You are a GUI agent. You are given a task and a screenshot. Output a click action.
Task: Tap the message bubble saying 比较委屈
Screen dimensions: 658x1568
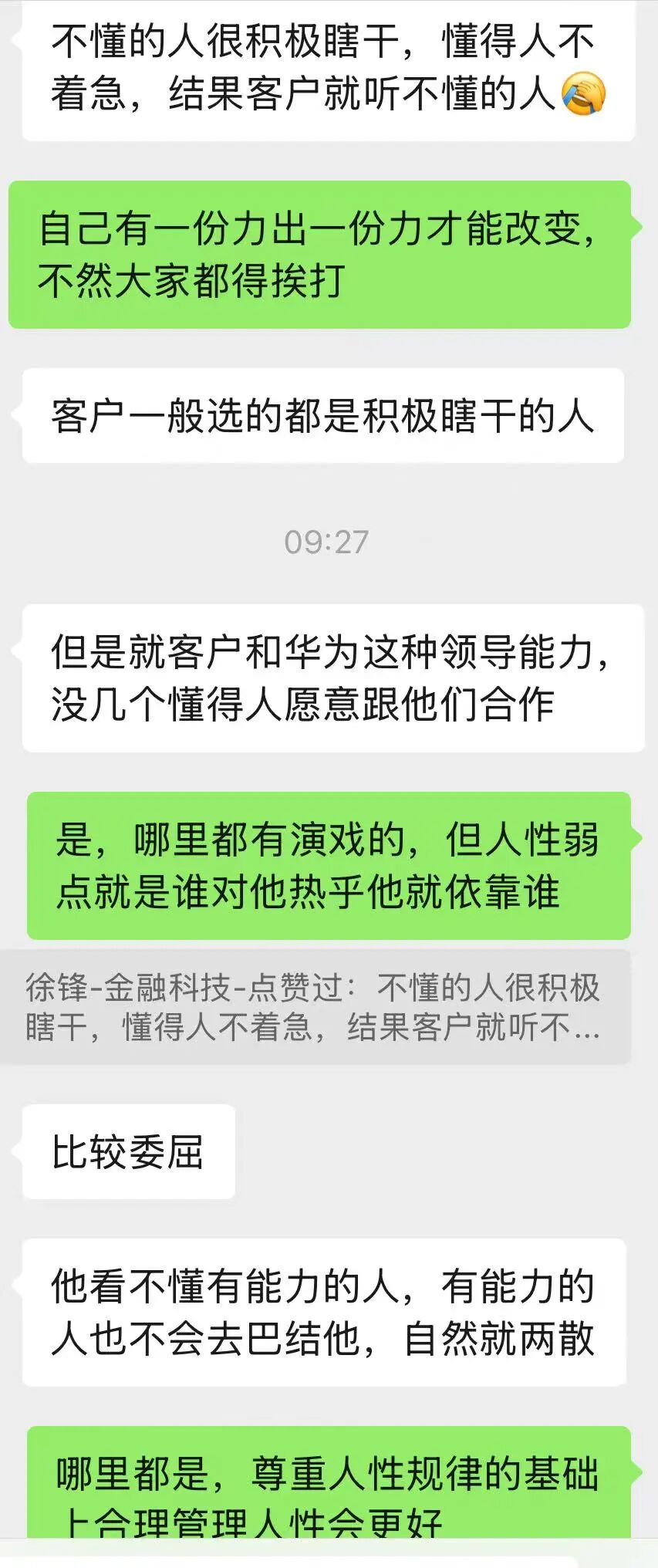pos(127,1148)
